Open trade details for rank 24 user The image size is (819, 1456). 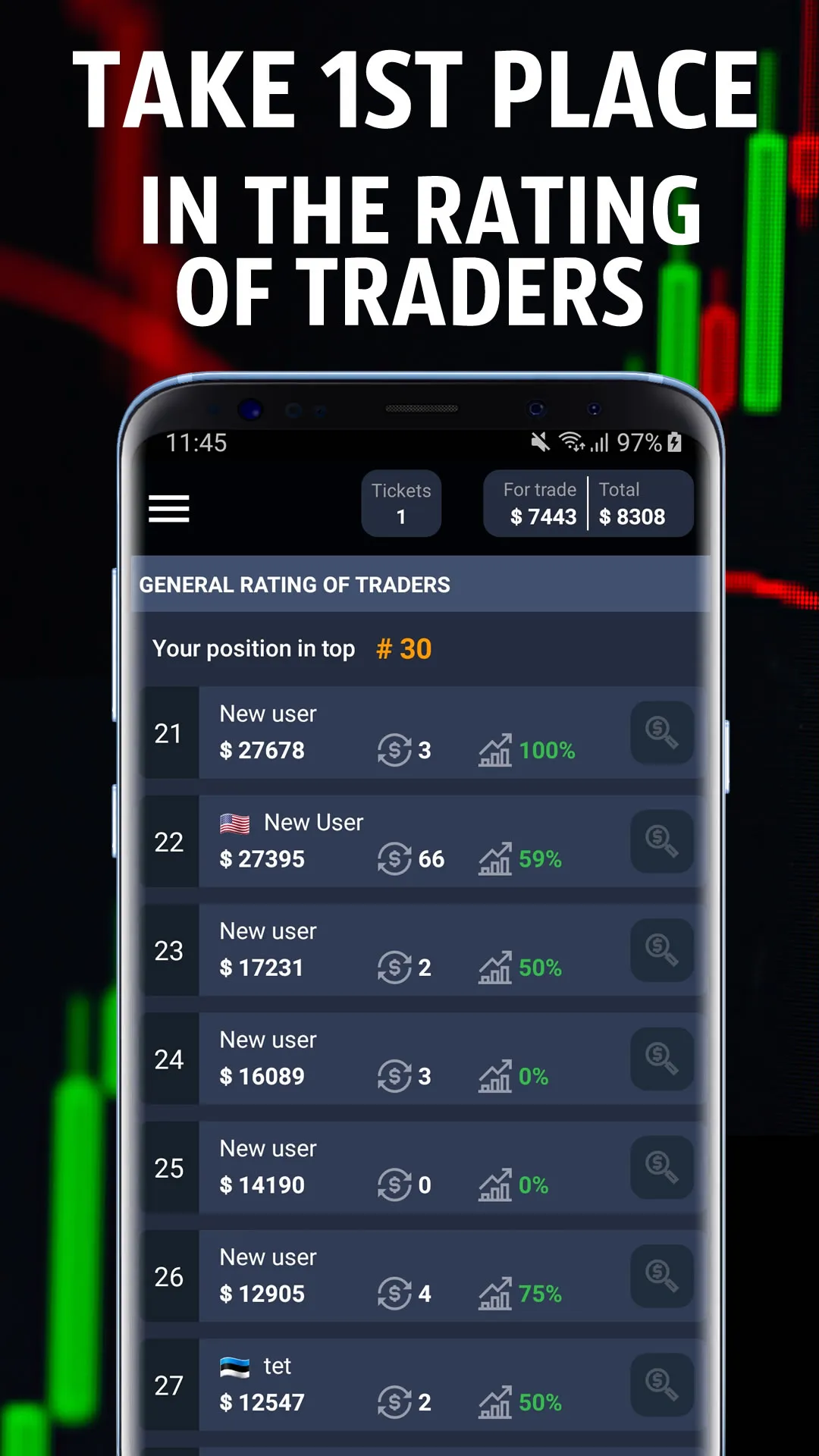point(661,1059)
